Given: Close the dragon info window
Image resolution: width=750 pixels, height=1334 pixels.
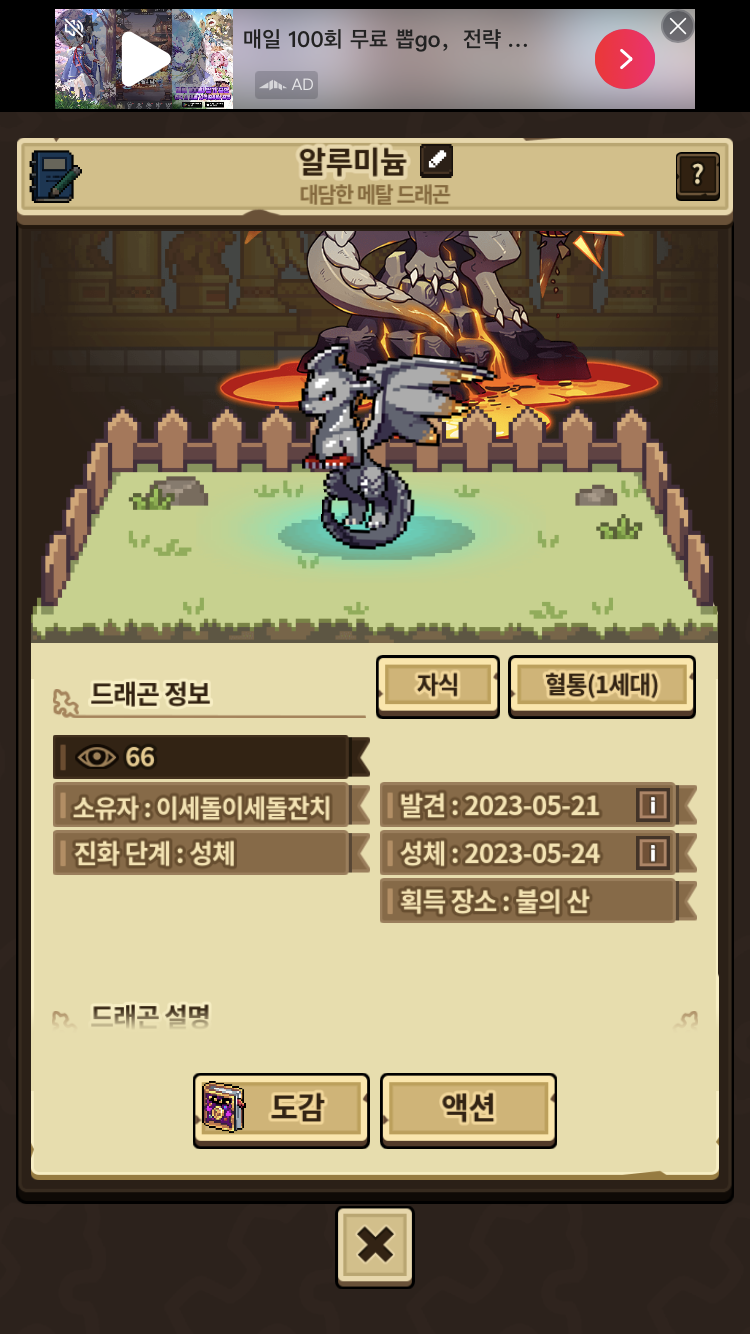Looking at the screenshot, I should point(375,1246).
